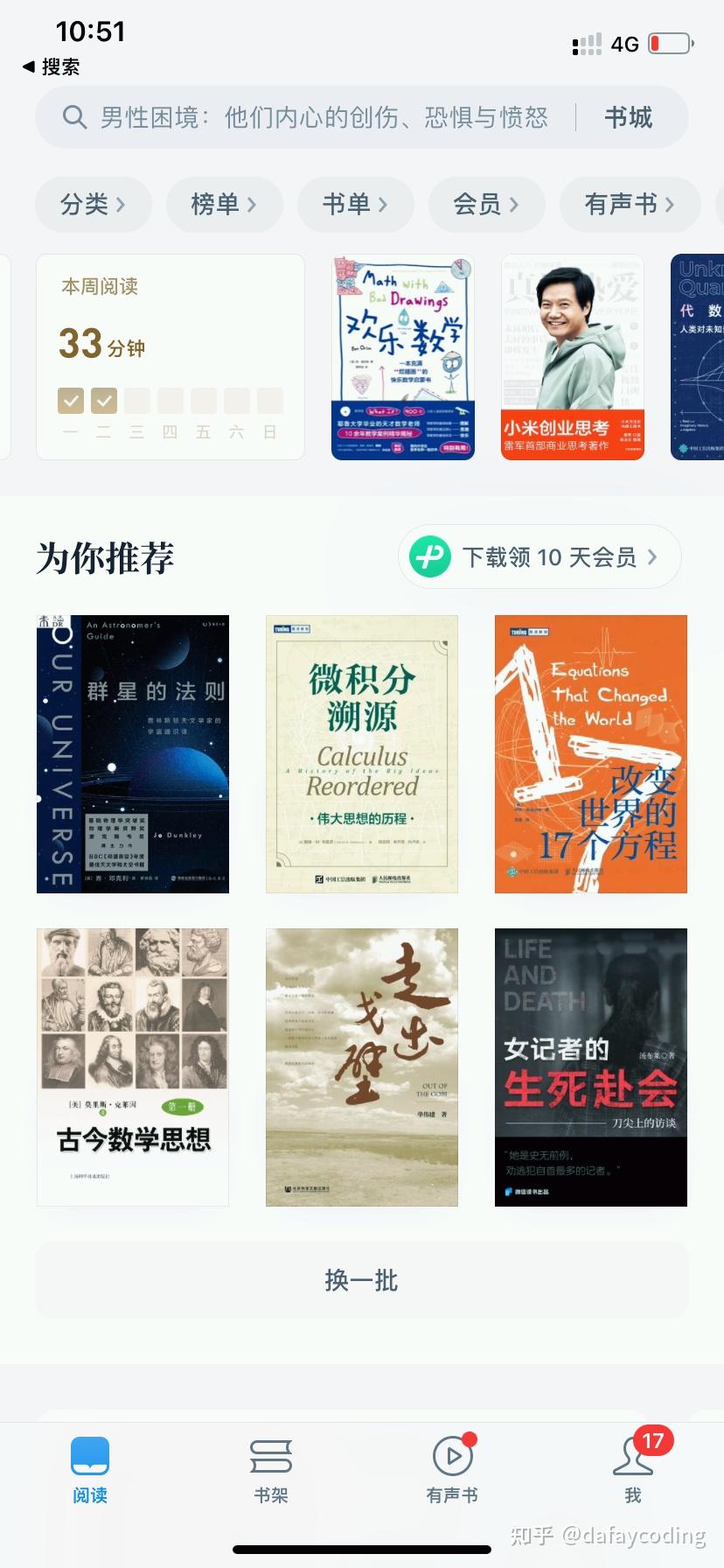Open the book 古今数学思想

pyautogui.click(x=133, y=1067)
